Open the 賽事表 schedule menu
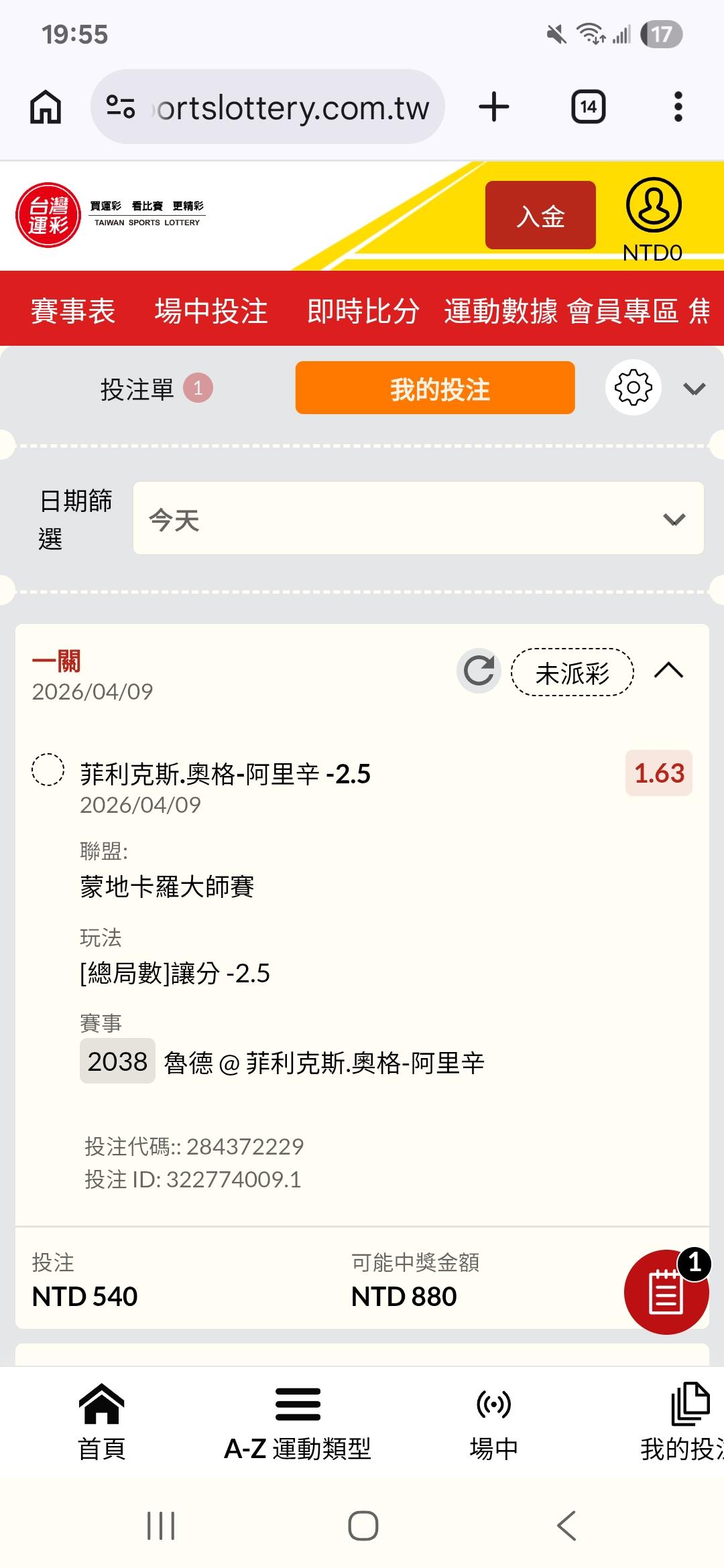 [73, 311]
